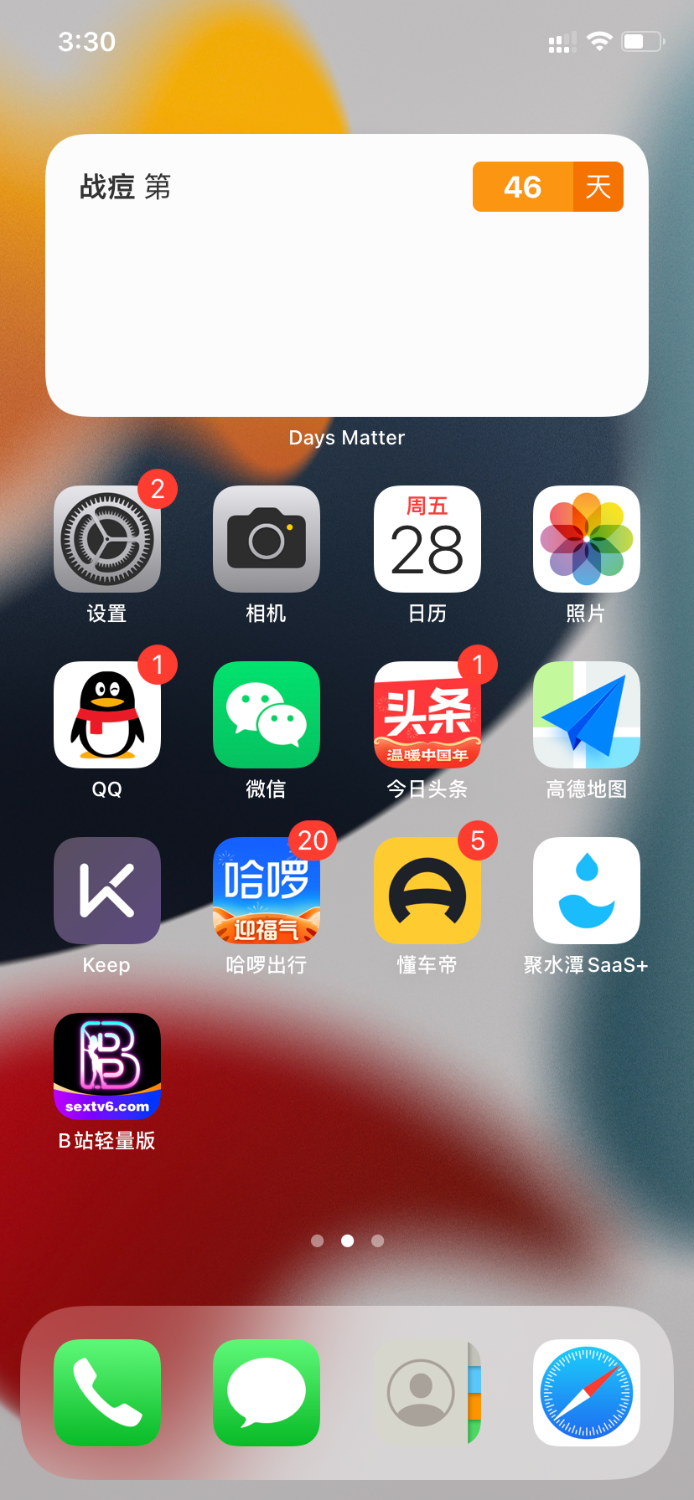Launch the 哈啰出行 app
This screenshot has height=1500, width=694.
pyautogui.click(x=266, y=891)
